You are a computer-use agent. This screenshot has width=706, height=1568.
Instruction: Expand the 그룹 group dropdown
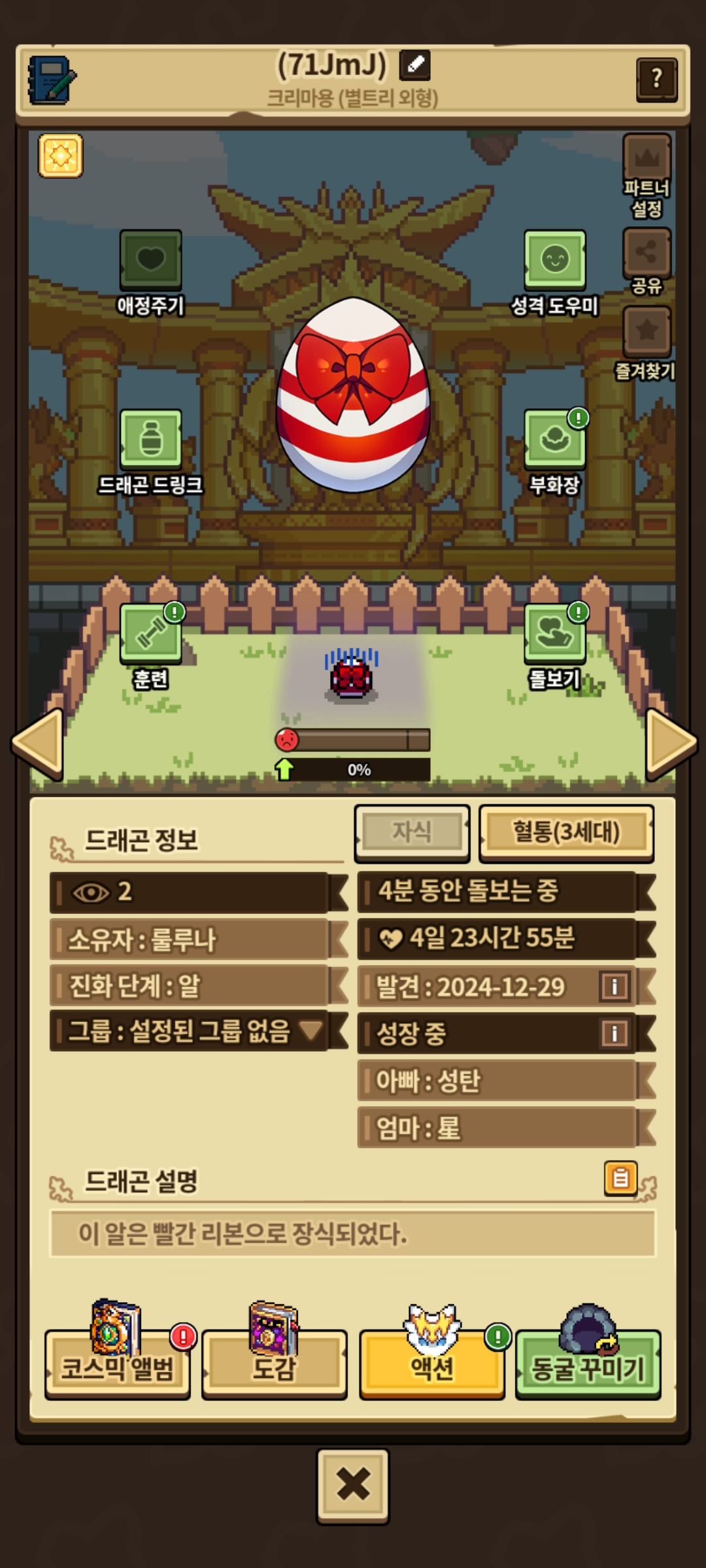tap(311, 1030)
